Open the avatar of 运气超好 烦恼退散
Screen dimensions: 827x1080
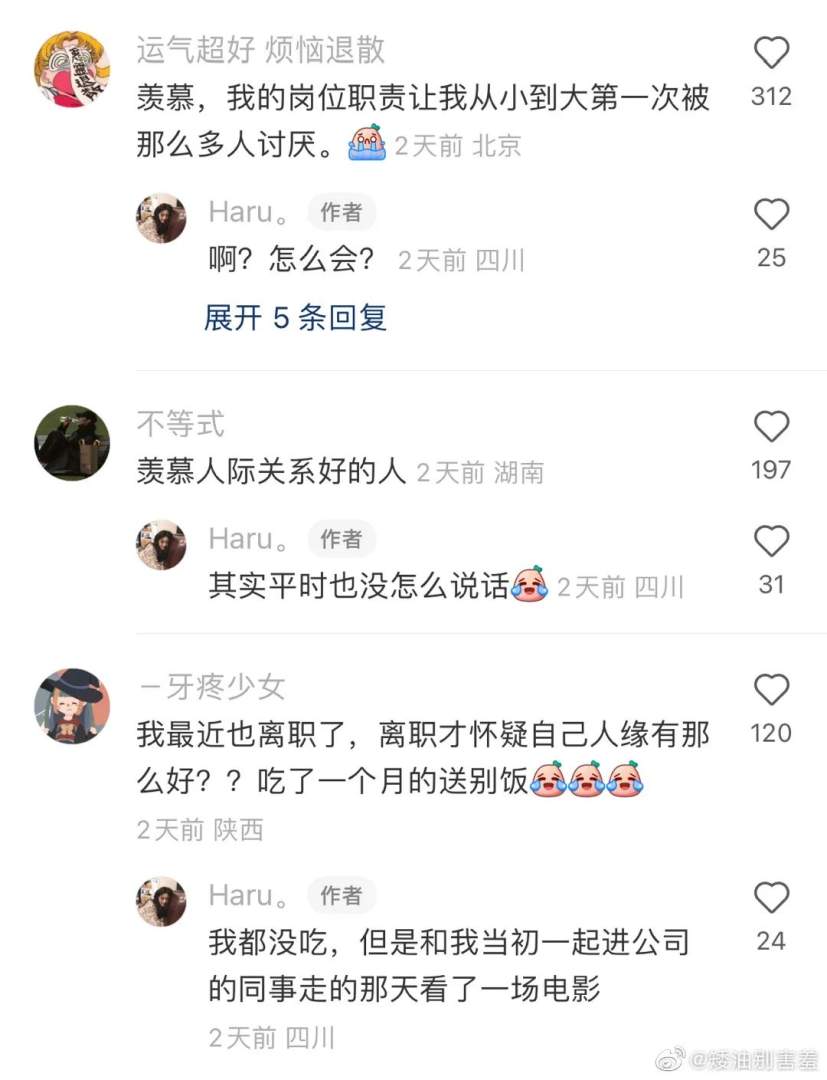72,68
